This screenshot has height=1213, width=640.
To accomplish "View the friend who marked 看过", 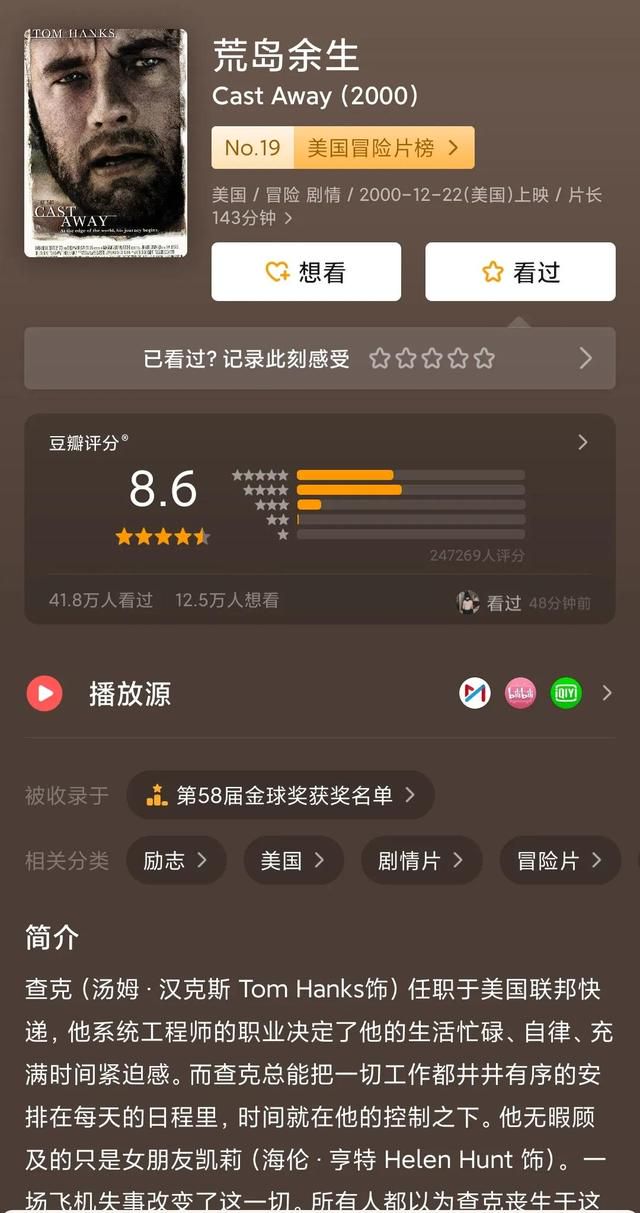I will (468, 602).
